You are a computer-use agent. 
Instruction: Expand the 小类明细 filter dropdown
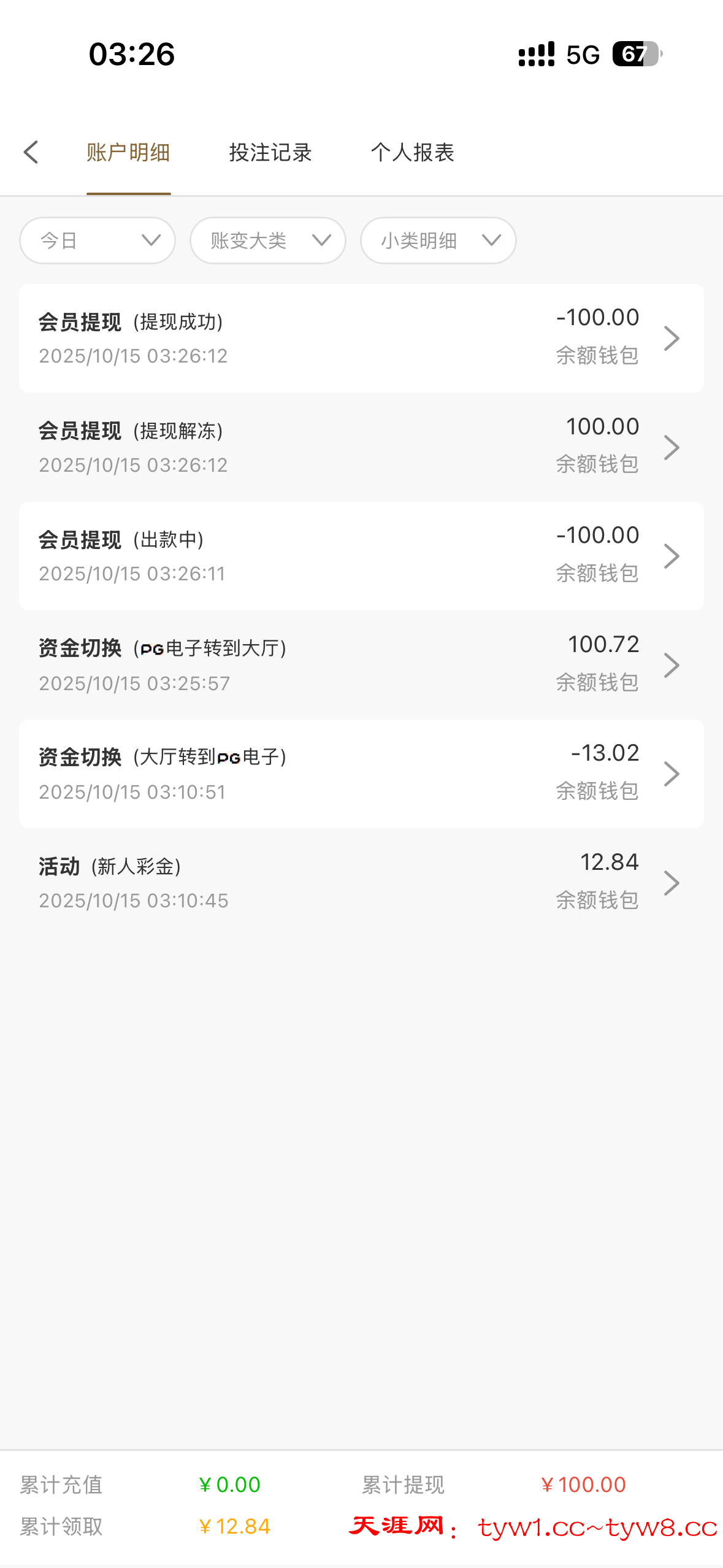click(x=438, y=240)
